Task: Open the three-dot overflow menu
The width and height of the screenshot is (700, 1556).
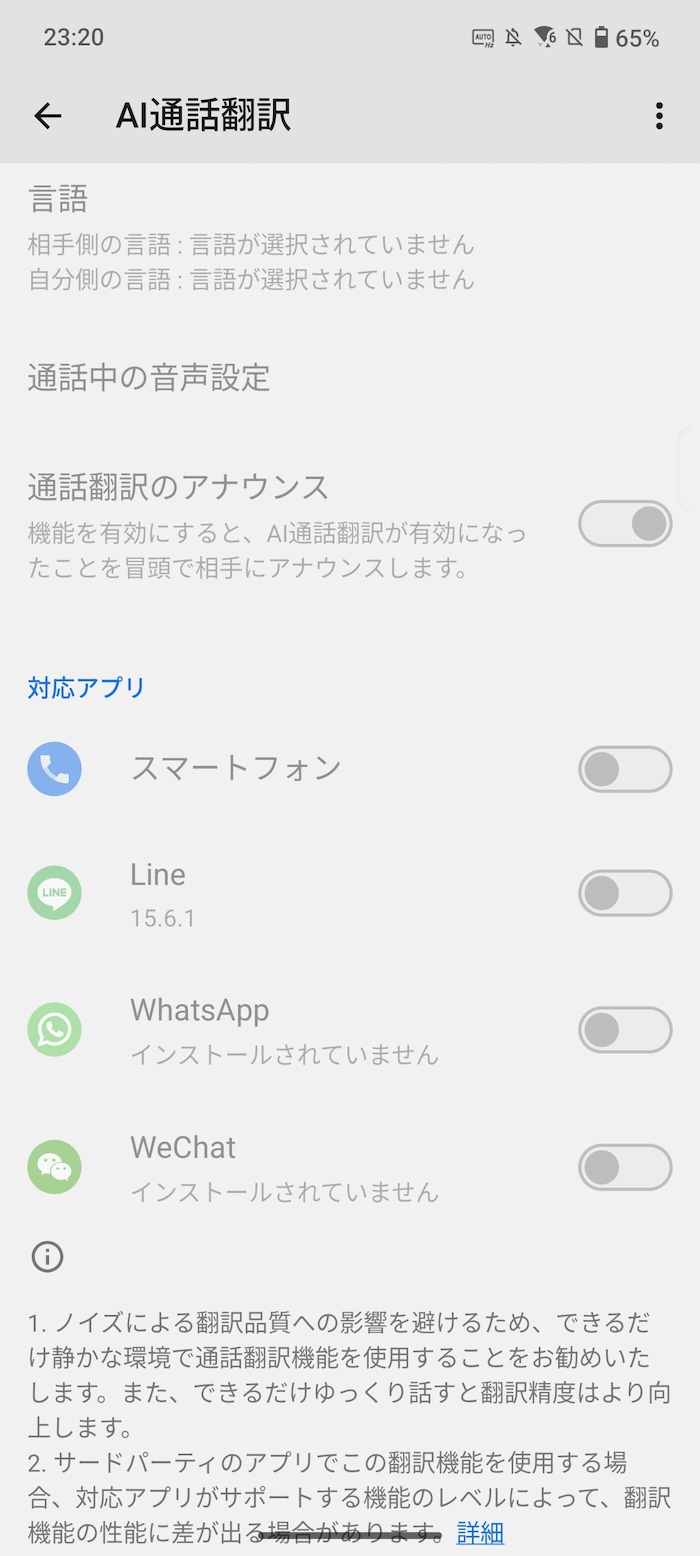Action: coord(659,116)
